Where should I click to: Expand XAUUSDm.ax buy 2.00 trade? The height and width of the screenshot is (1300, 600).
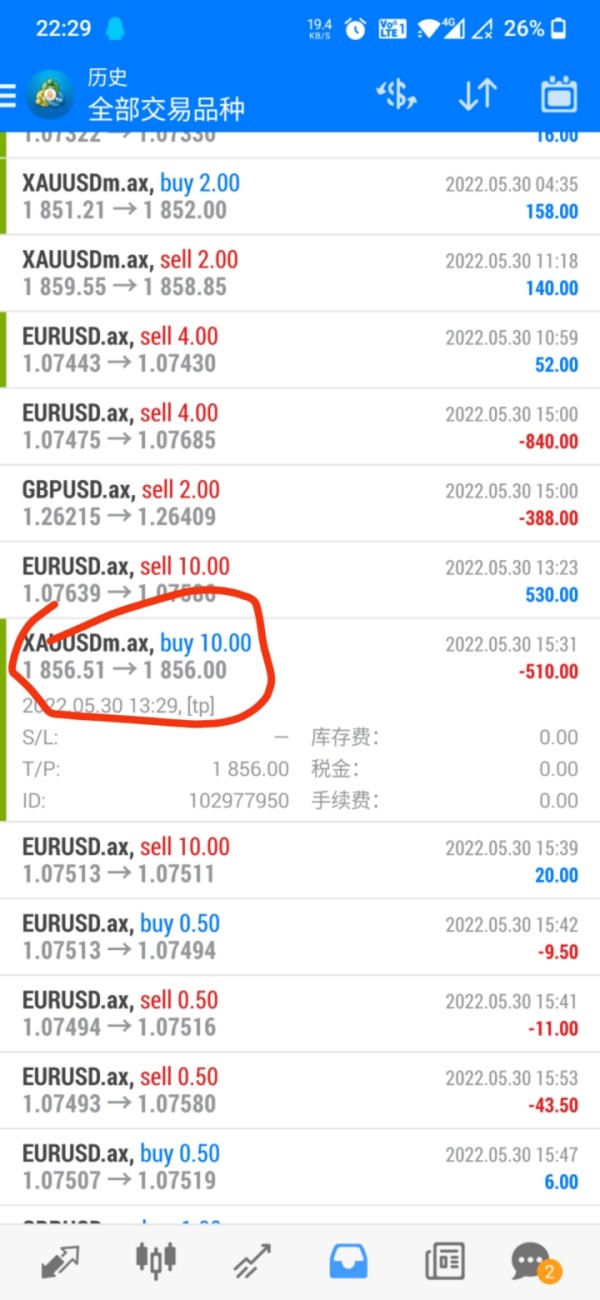pos(300,197)
